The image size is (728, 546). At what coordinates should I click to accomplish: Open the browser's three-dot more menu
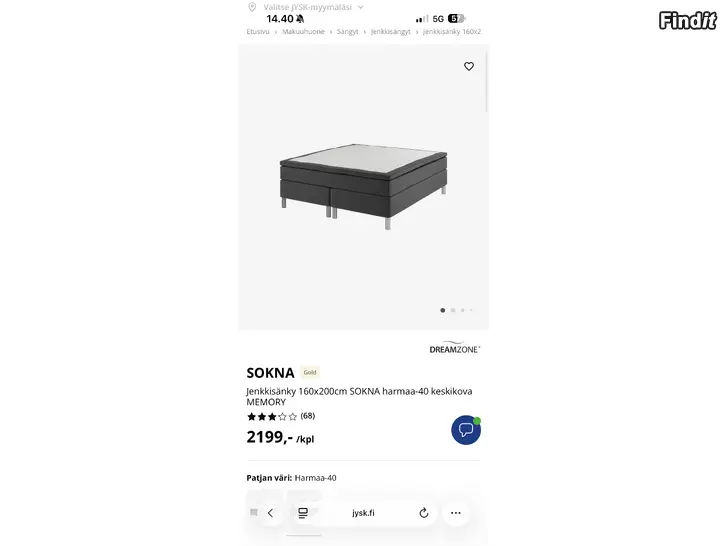coord(456,513)
